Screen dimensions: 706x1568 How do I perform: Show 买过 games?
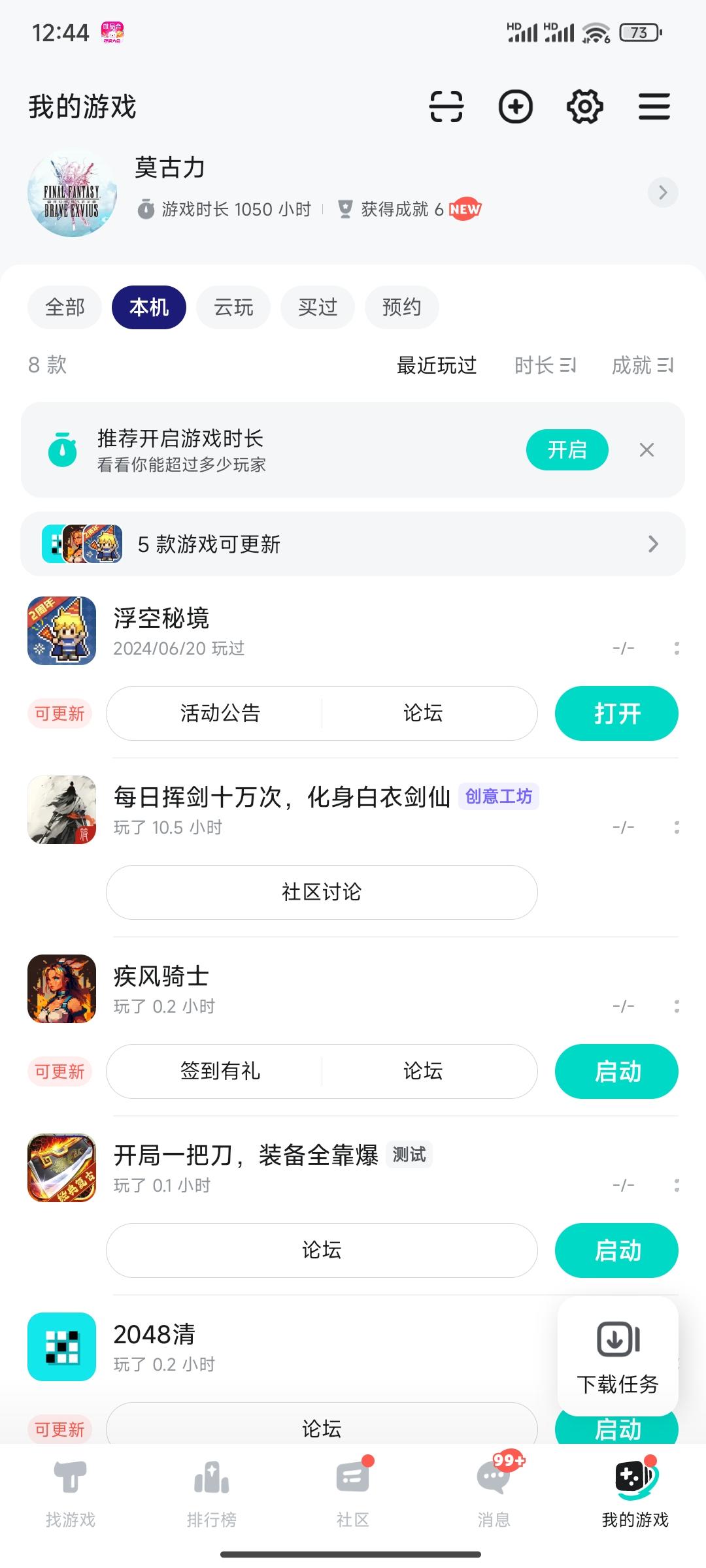click(x=318, y=307)
